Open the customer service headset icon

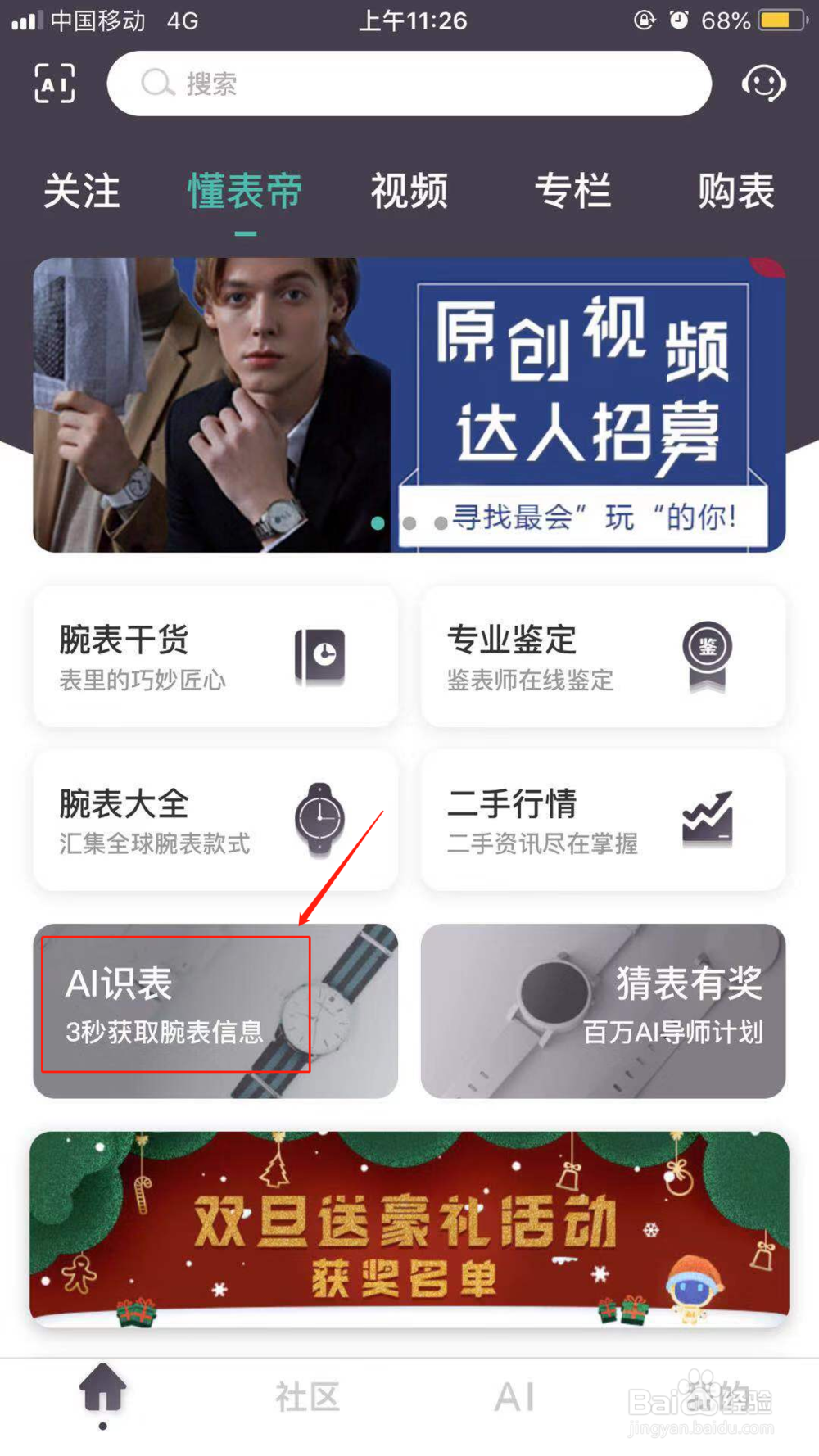[x=764, y=83]
